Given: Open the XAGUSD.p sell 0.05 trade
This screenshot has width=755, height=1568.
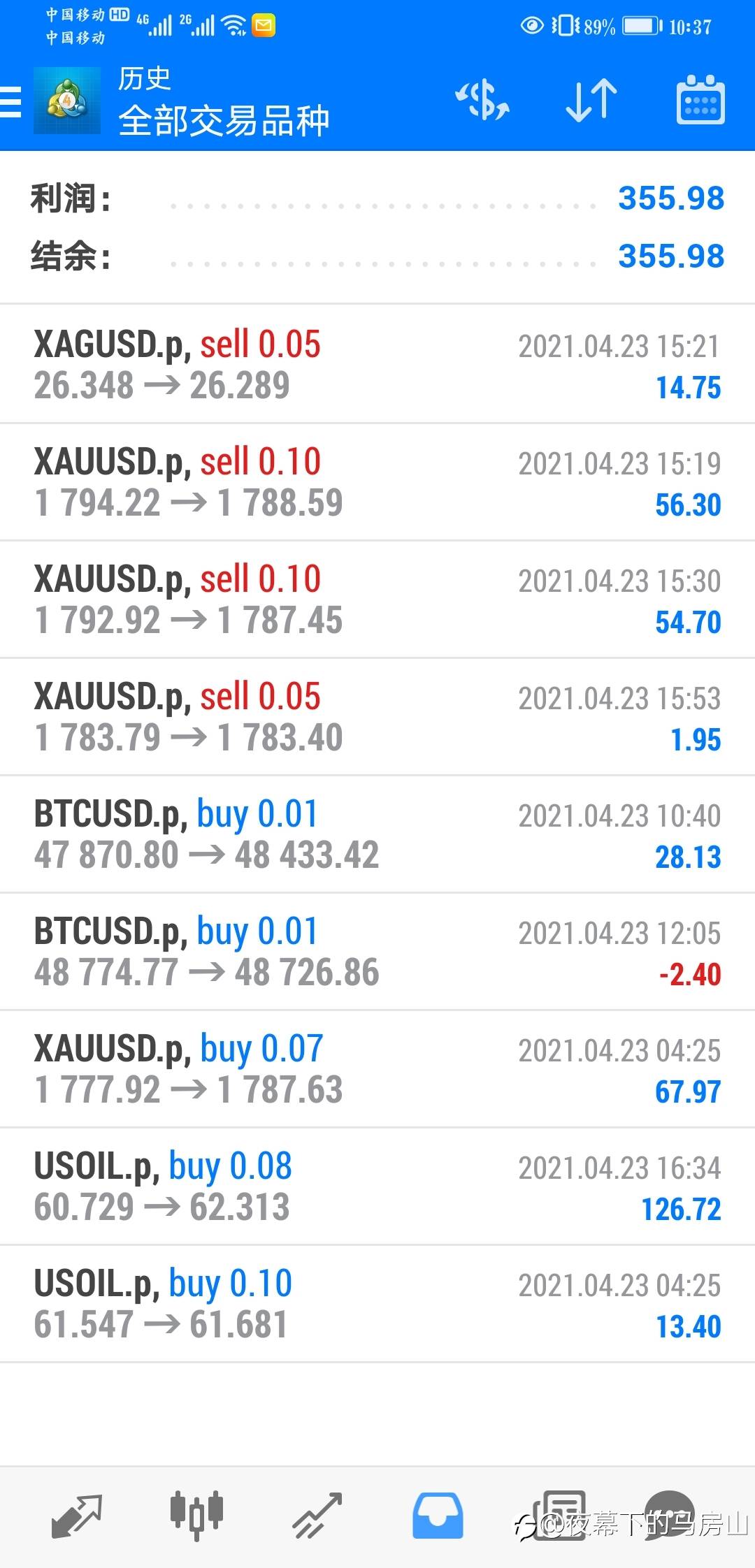Looking at the screenshot, I should [x=377, y=364].
